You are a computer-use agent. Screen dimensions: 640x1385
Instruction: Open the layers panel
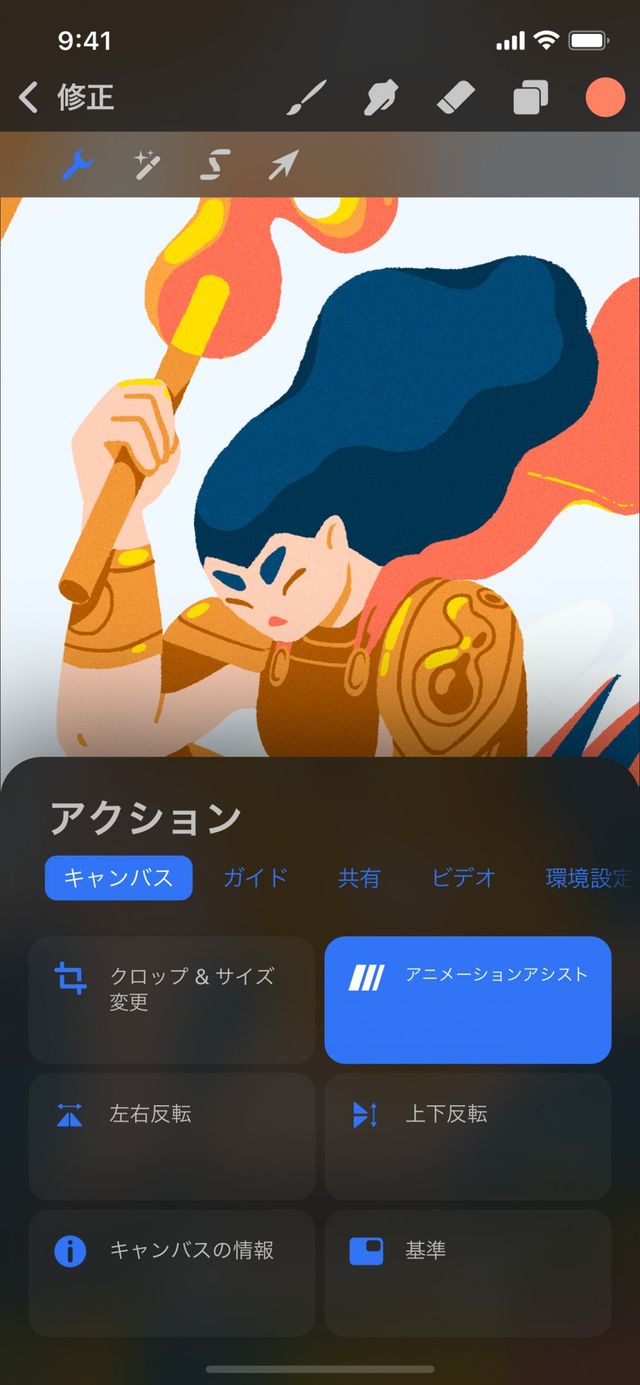pos(530,98)
